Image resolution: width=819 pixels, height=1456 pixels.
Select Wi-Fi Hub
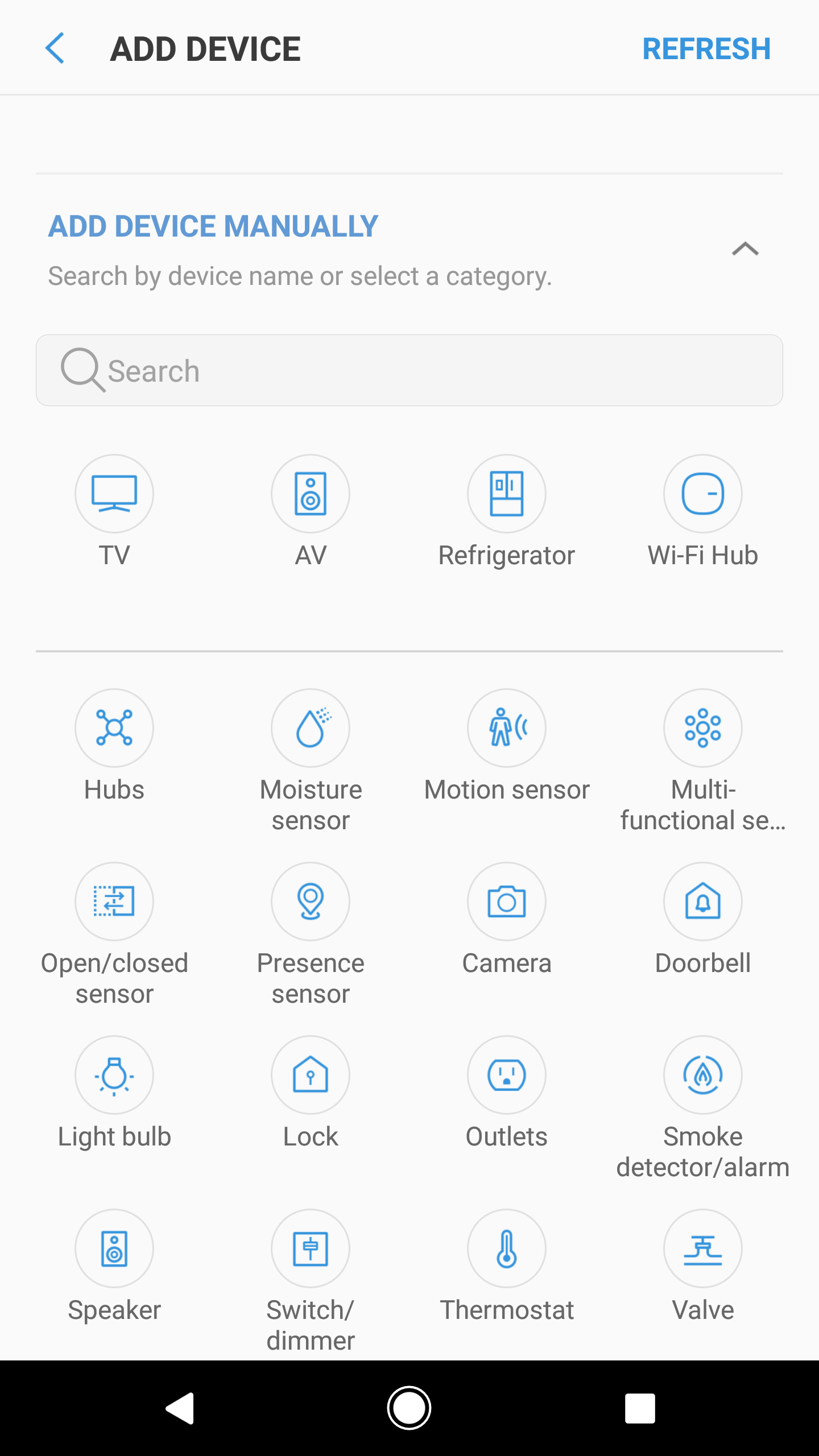coord(703,512)
